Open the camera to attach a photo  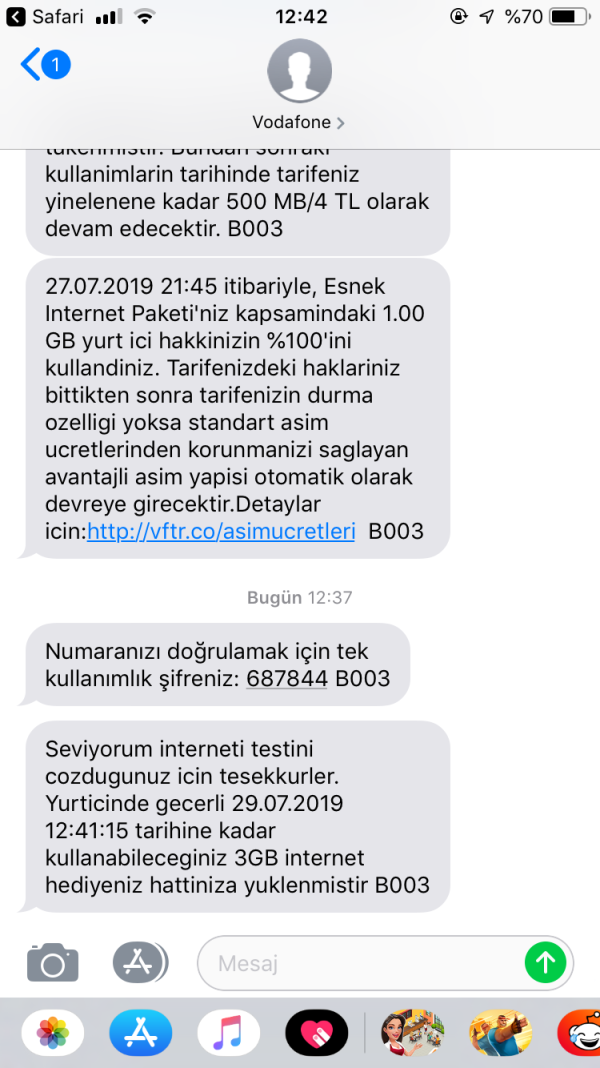pos(52,963)
